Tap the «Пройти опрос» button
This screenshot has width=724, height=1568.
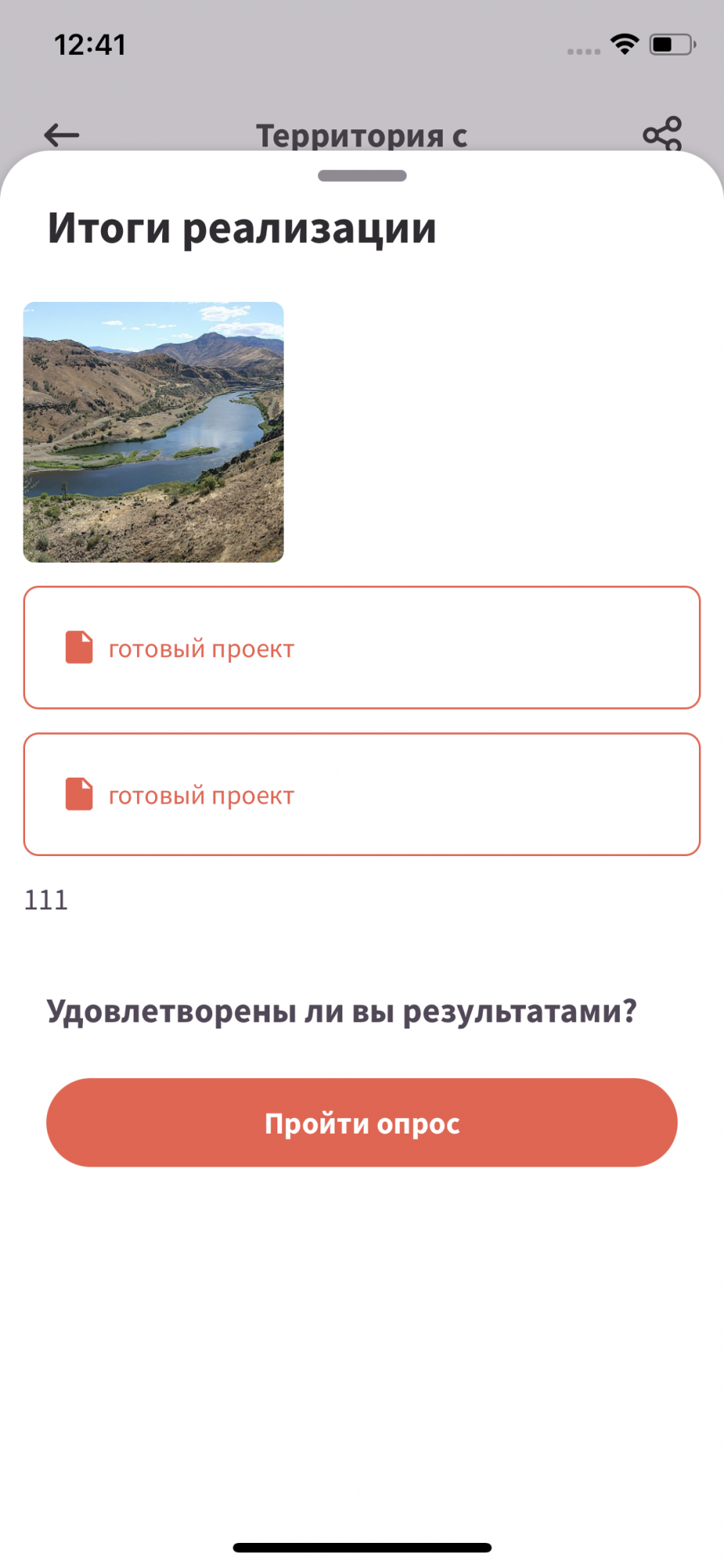pos(361,1122)
